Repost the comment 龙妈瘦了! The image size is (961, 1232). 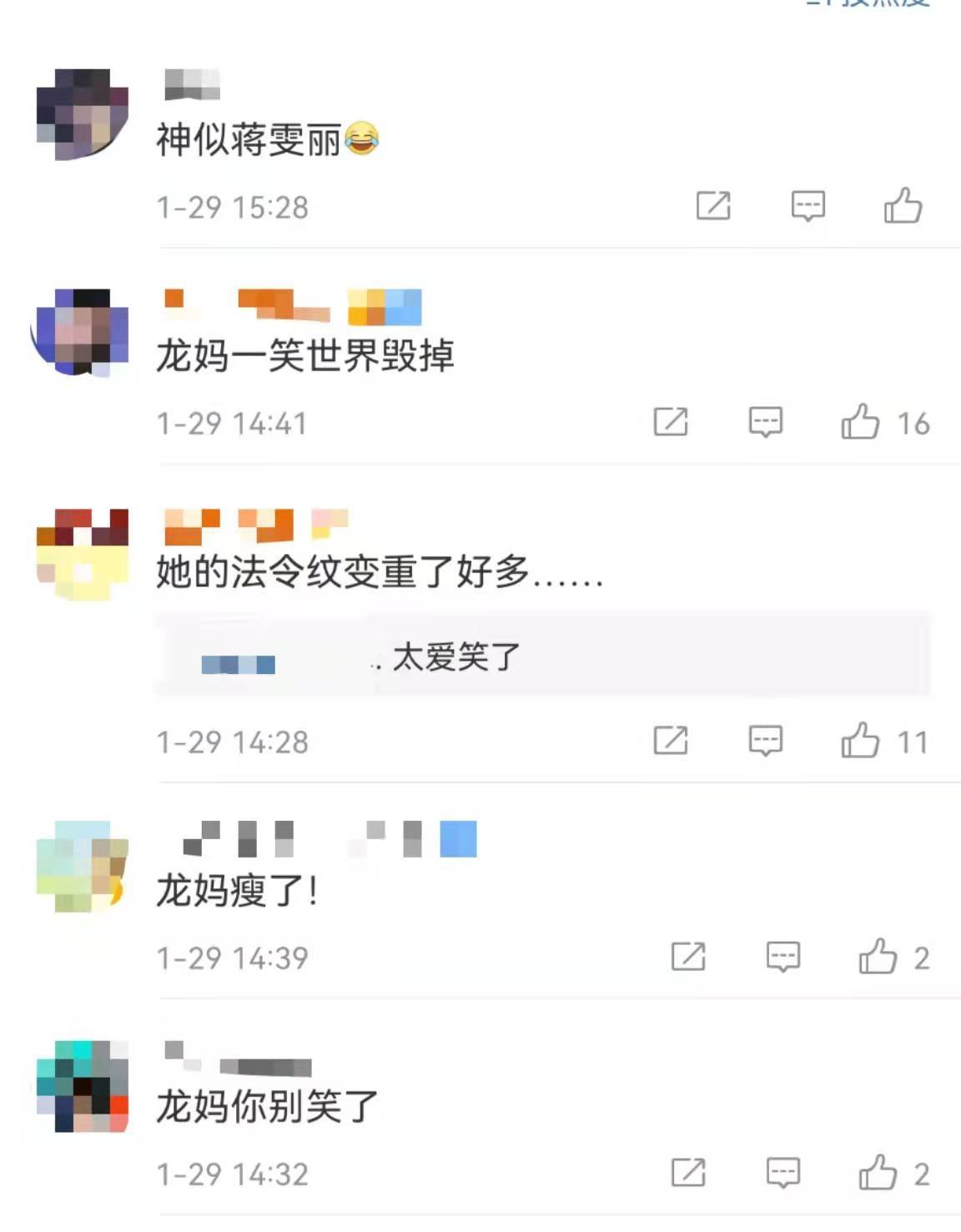pyautogui.click(x=688, y=957)
